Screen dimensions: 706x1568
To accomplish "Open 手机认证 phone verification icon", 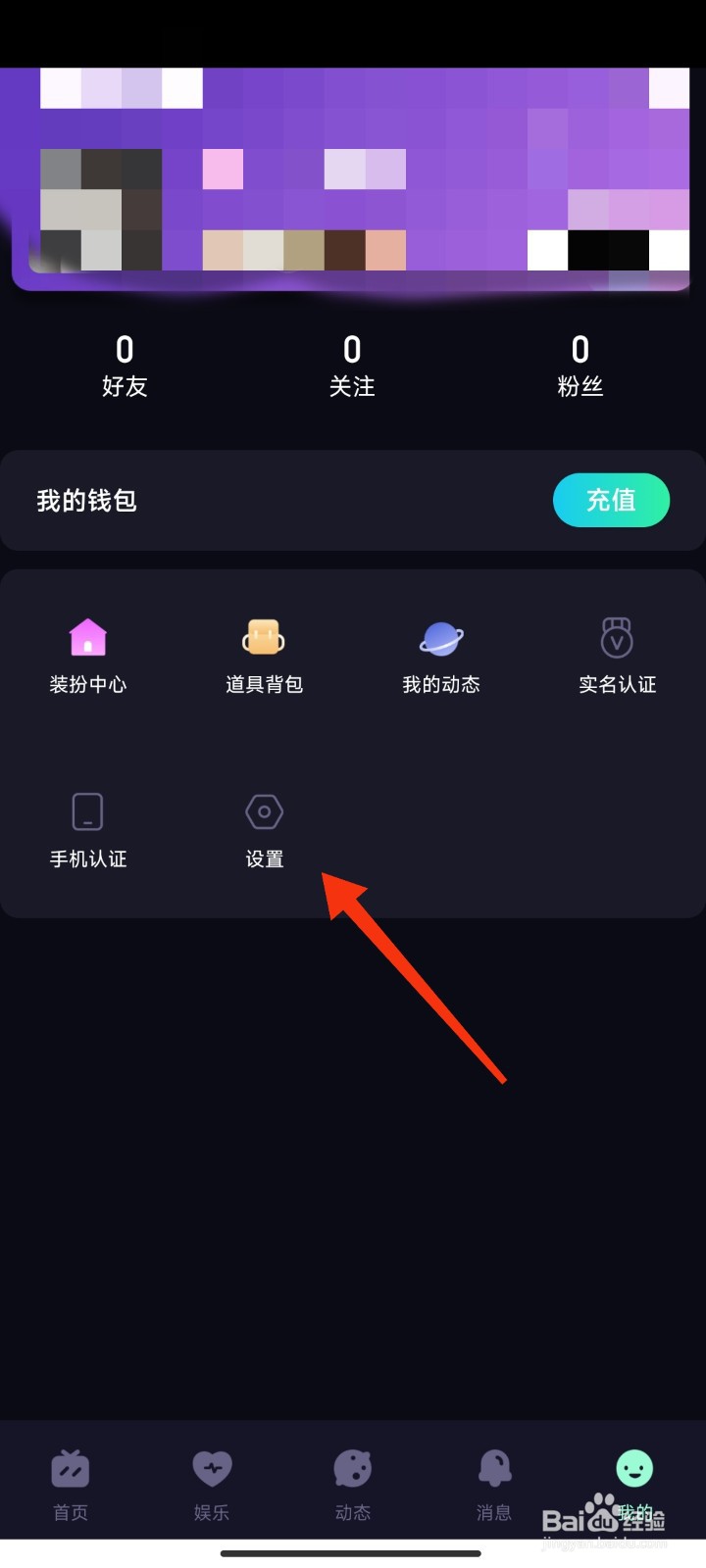I will coord(88,810).
